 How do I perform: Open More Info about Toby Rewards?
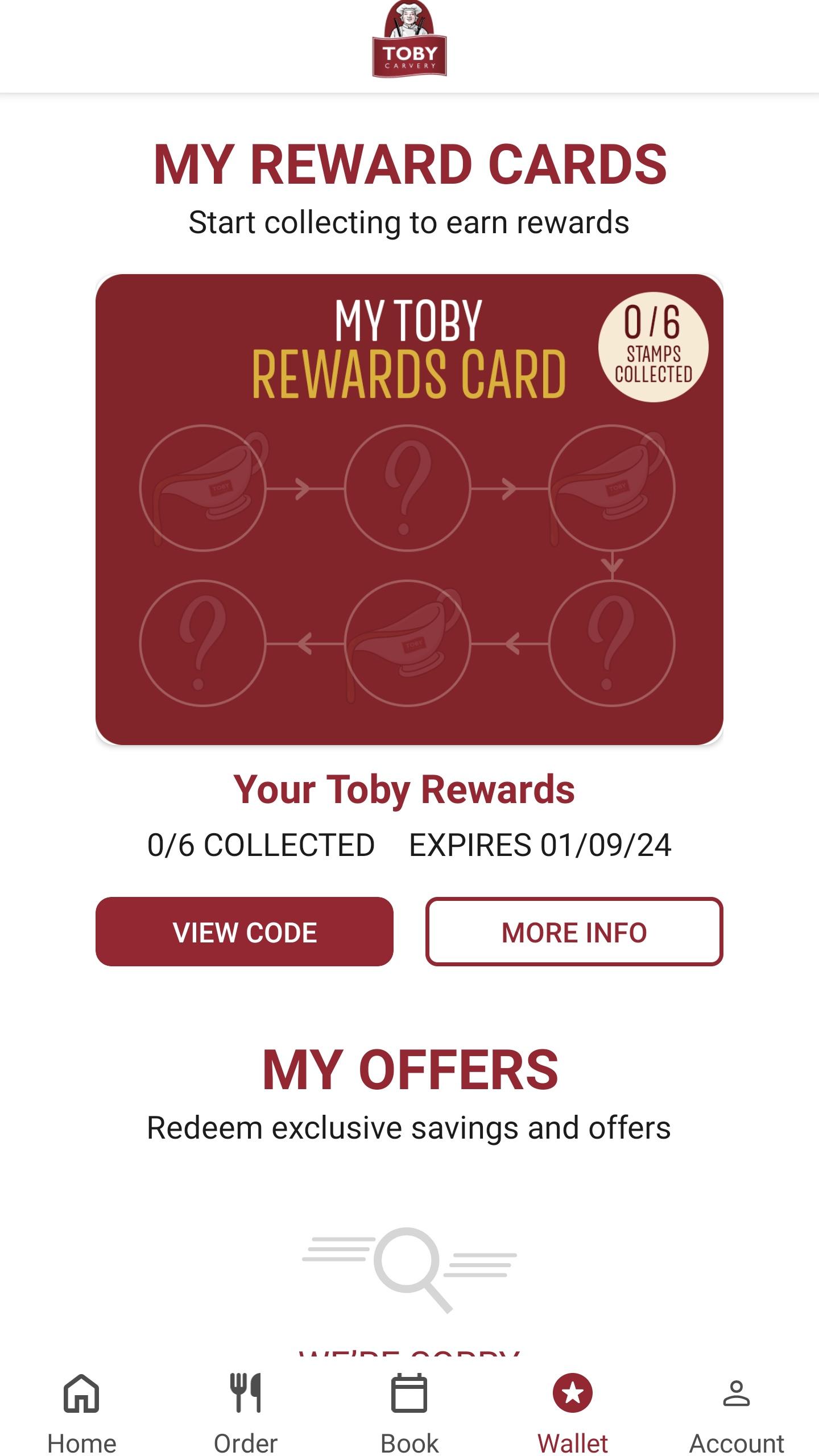[574, 932]
